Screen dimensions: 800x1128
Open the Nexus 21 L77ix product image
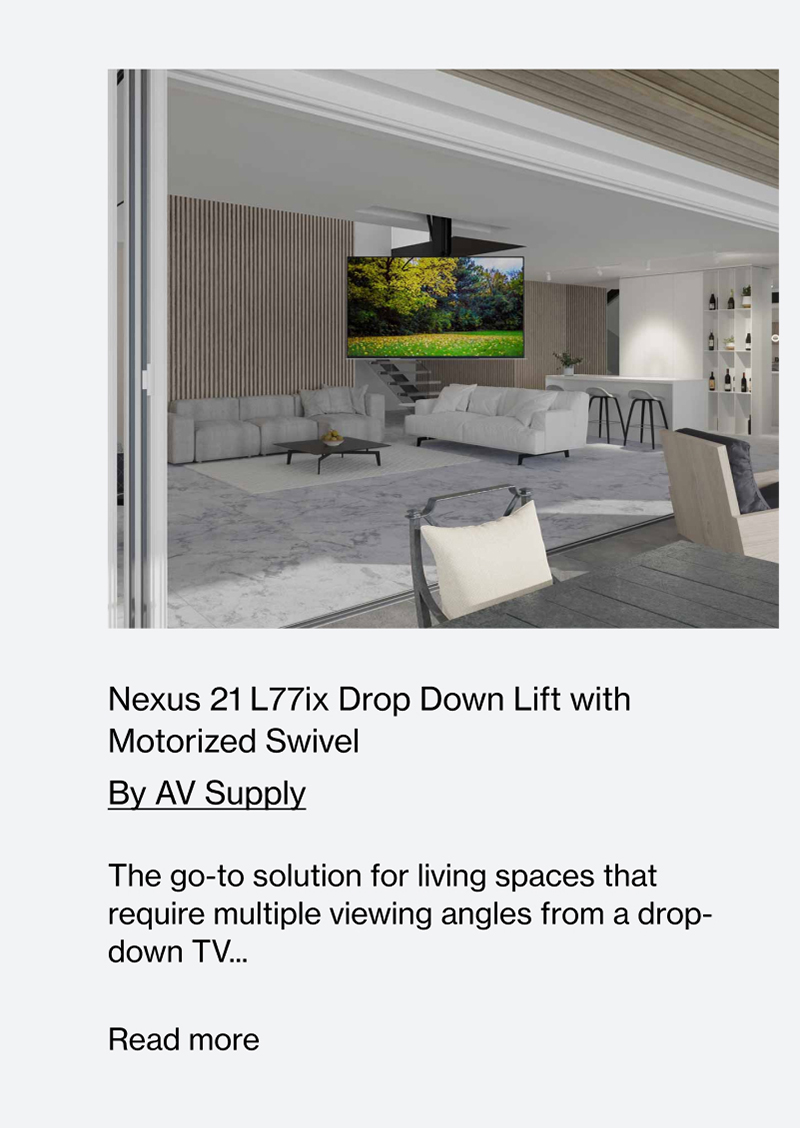coord(443,348)
